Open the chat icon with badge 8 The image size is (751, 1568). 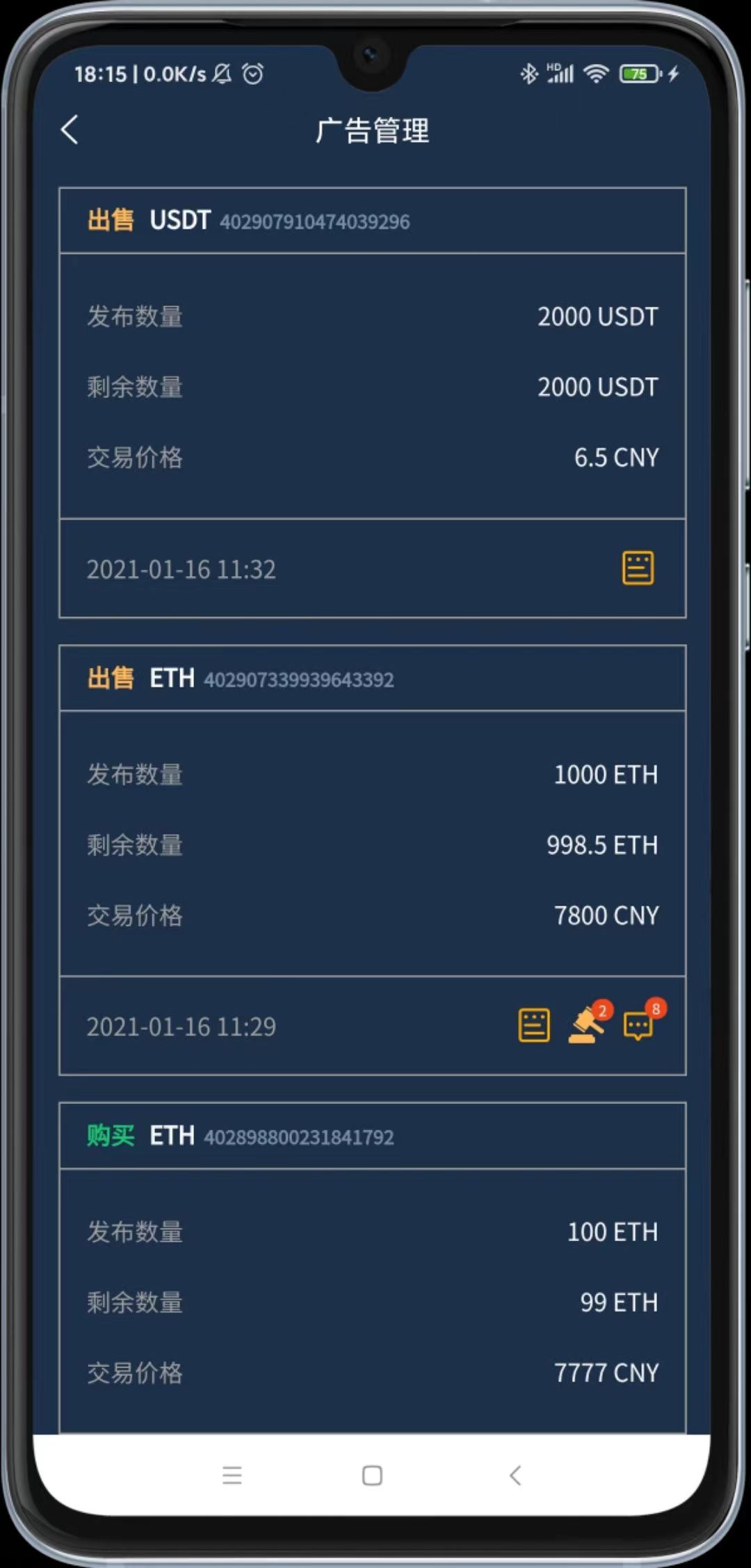638,1025
